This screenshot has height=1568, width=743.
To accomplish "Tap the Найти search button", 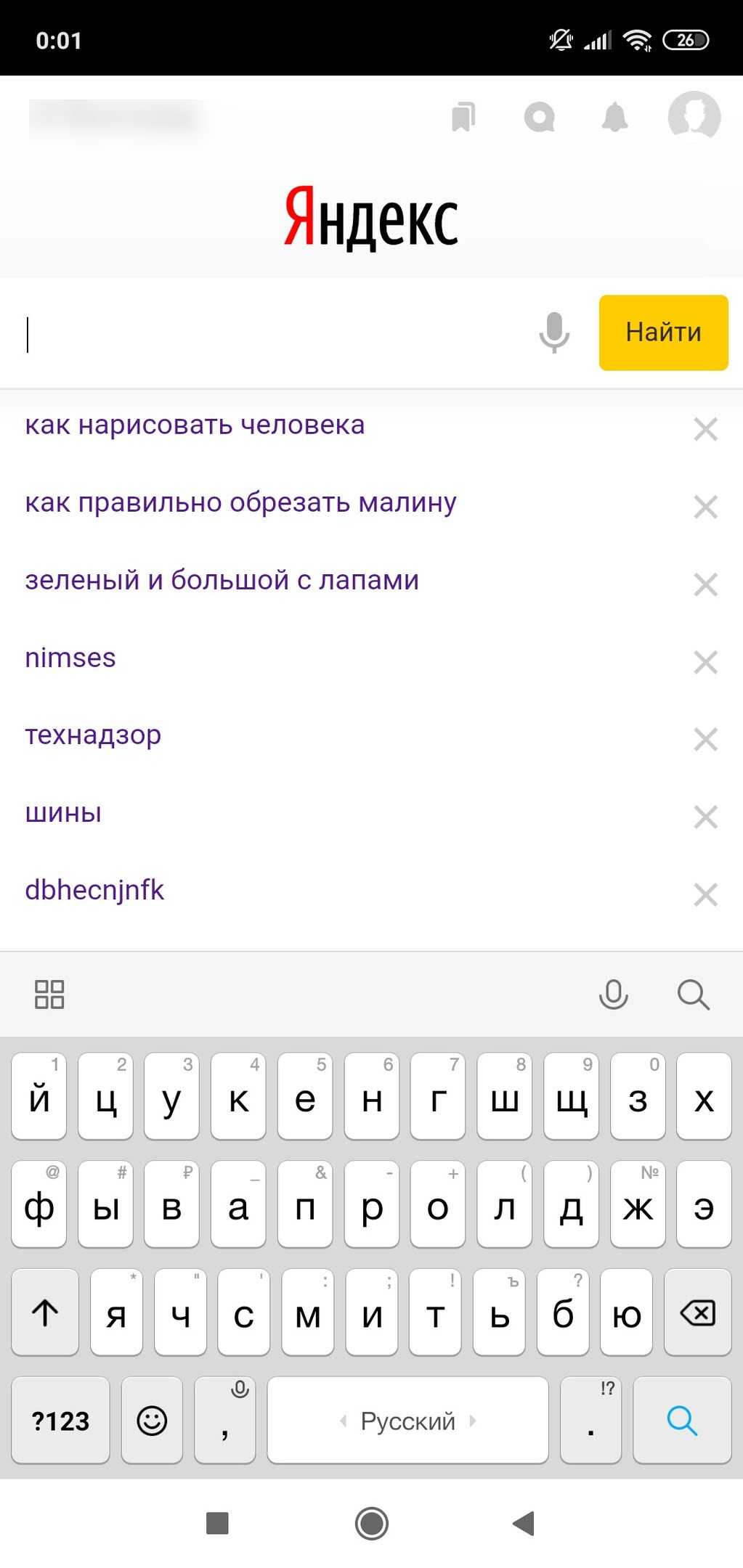I will click(663, 332).
